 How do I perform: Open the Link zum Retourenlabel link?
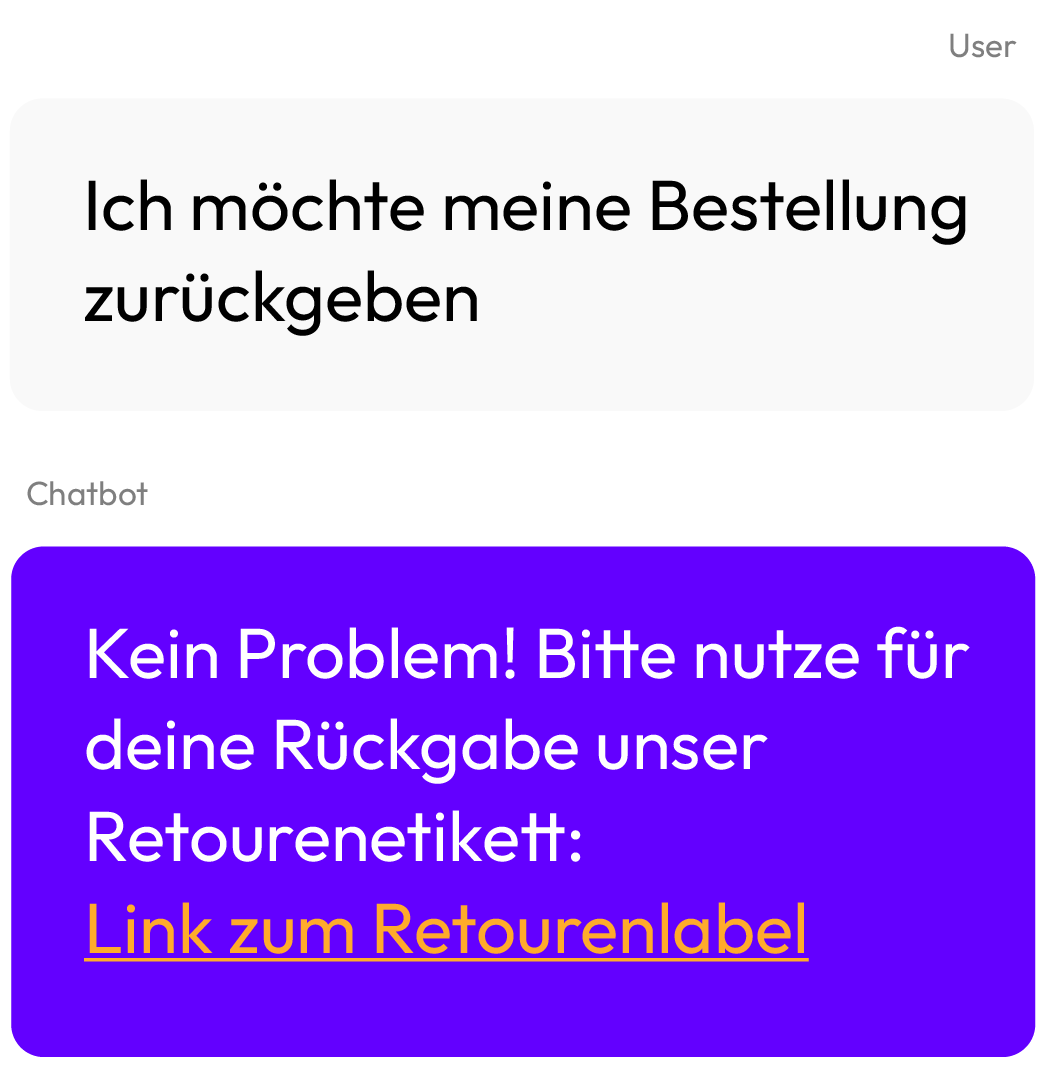click(x=446, y=929)
